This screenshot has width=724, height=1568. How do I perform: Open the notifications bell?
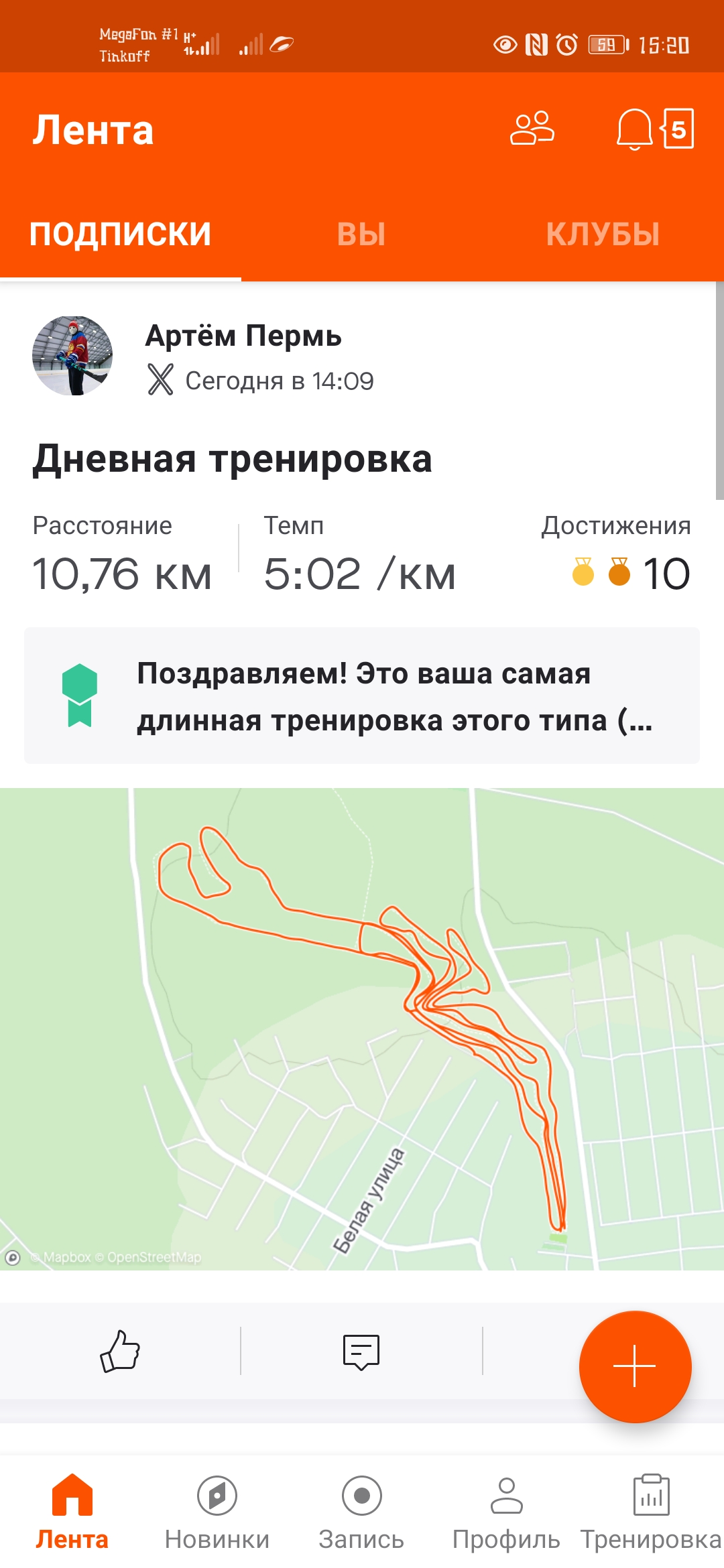(x=634, y=129)
